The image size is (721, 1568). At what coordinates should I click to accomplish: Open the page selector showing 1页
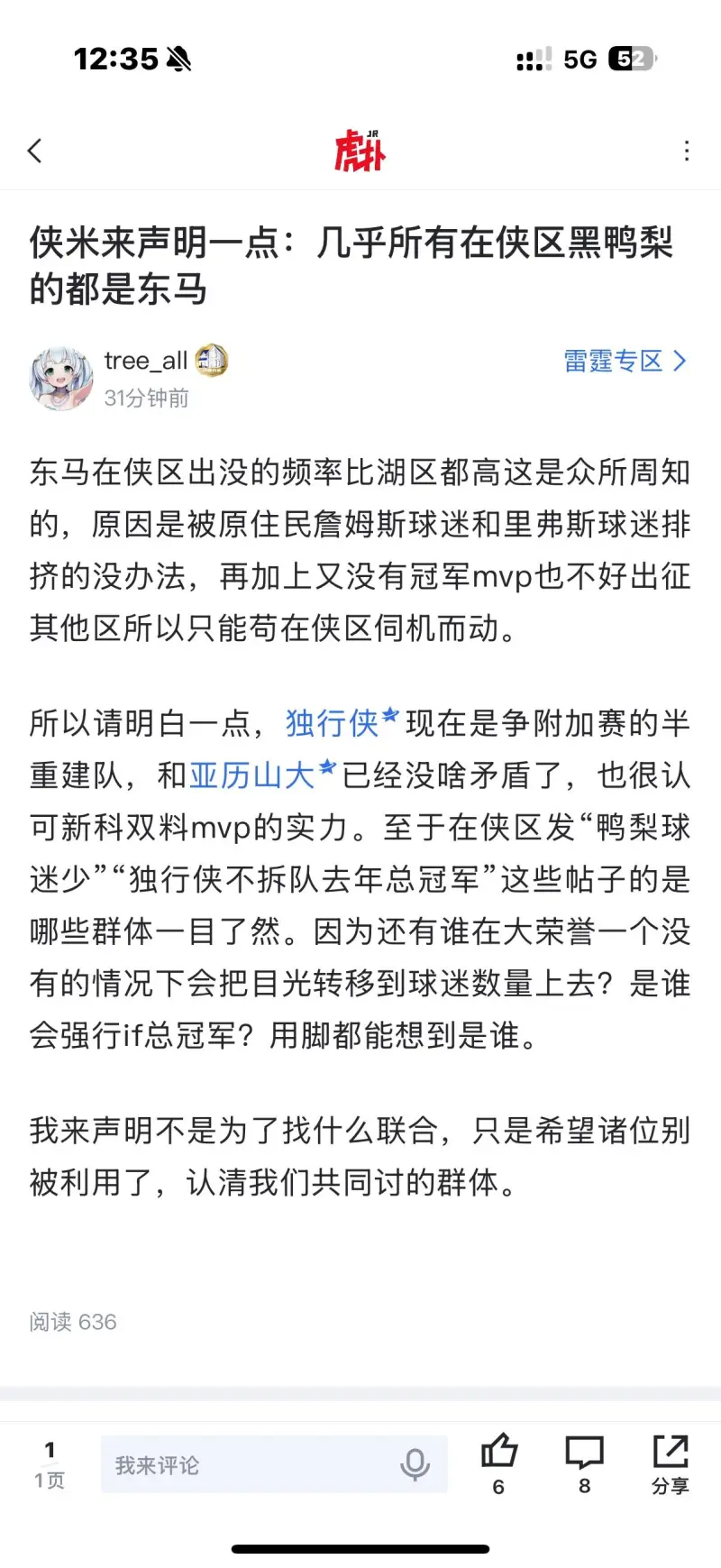50,1465
